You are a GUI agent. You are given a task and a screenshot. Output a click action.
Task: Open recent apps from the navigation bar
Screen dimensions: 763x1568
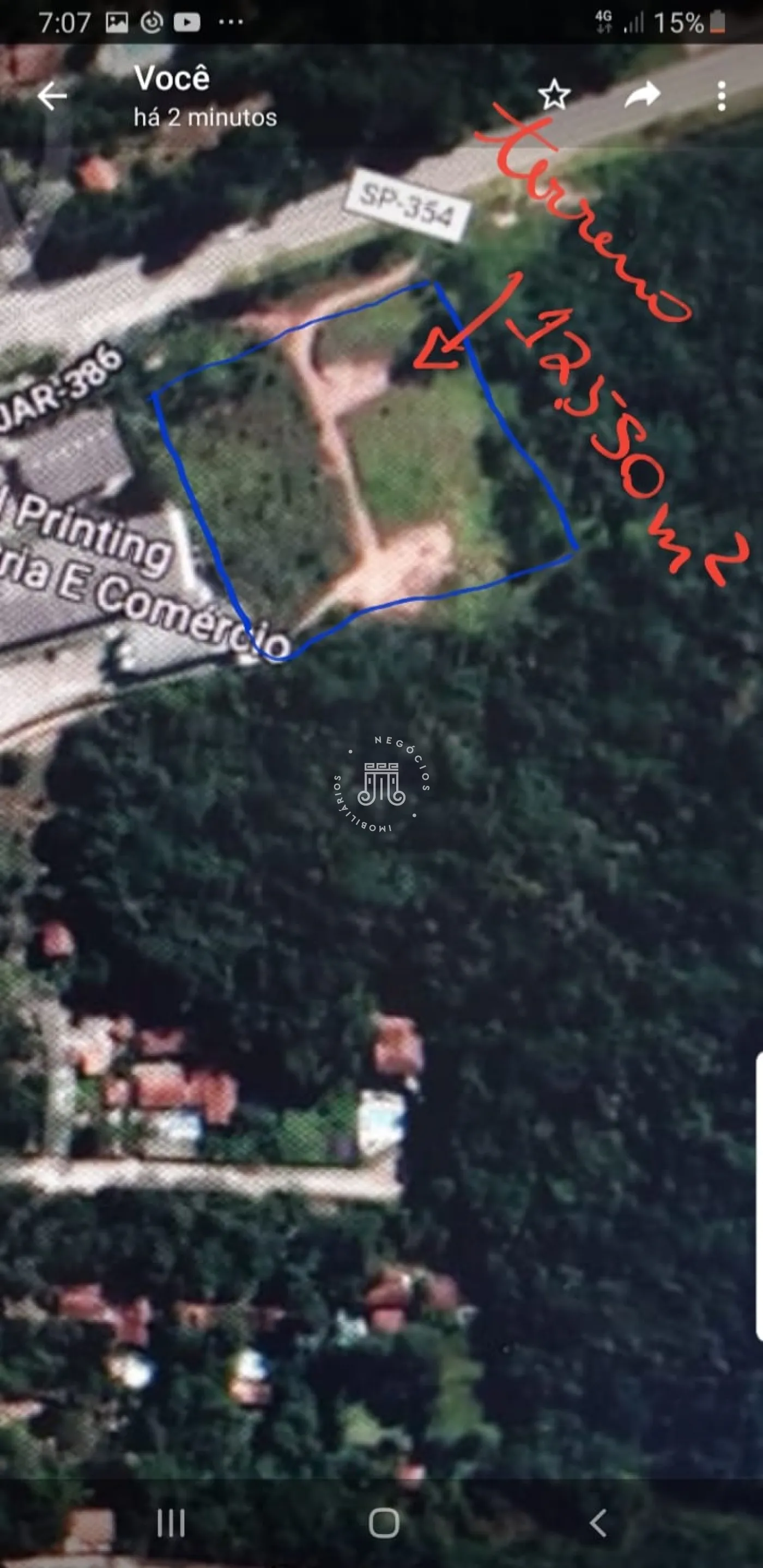(x=171, y=1523)
